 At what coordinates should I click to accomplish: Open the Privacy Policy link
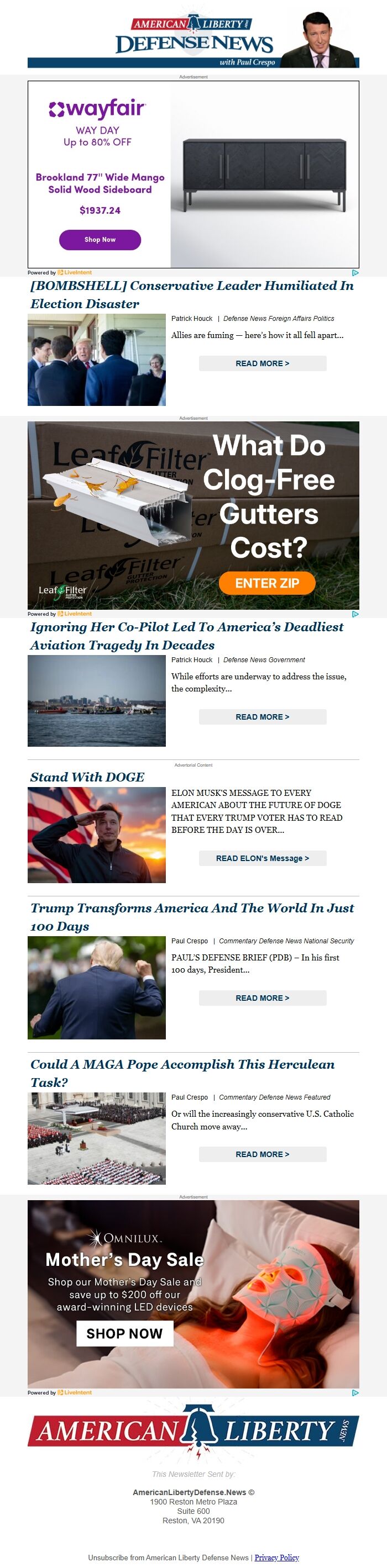(276, 1557)
